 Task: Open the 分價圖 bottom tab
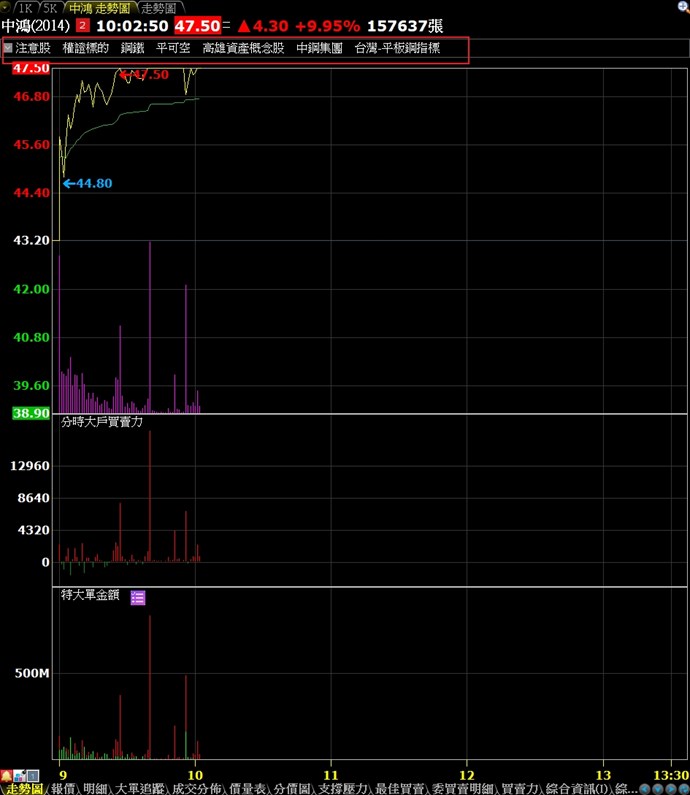click(295, 788)
